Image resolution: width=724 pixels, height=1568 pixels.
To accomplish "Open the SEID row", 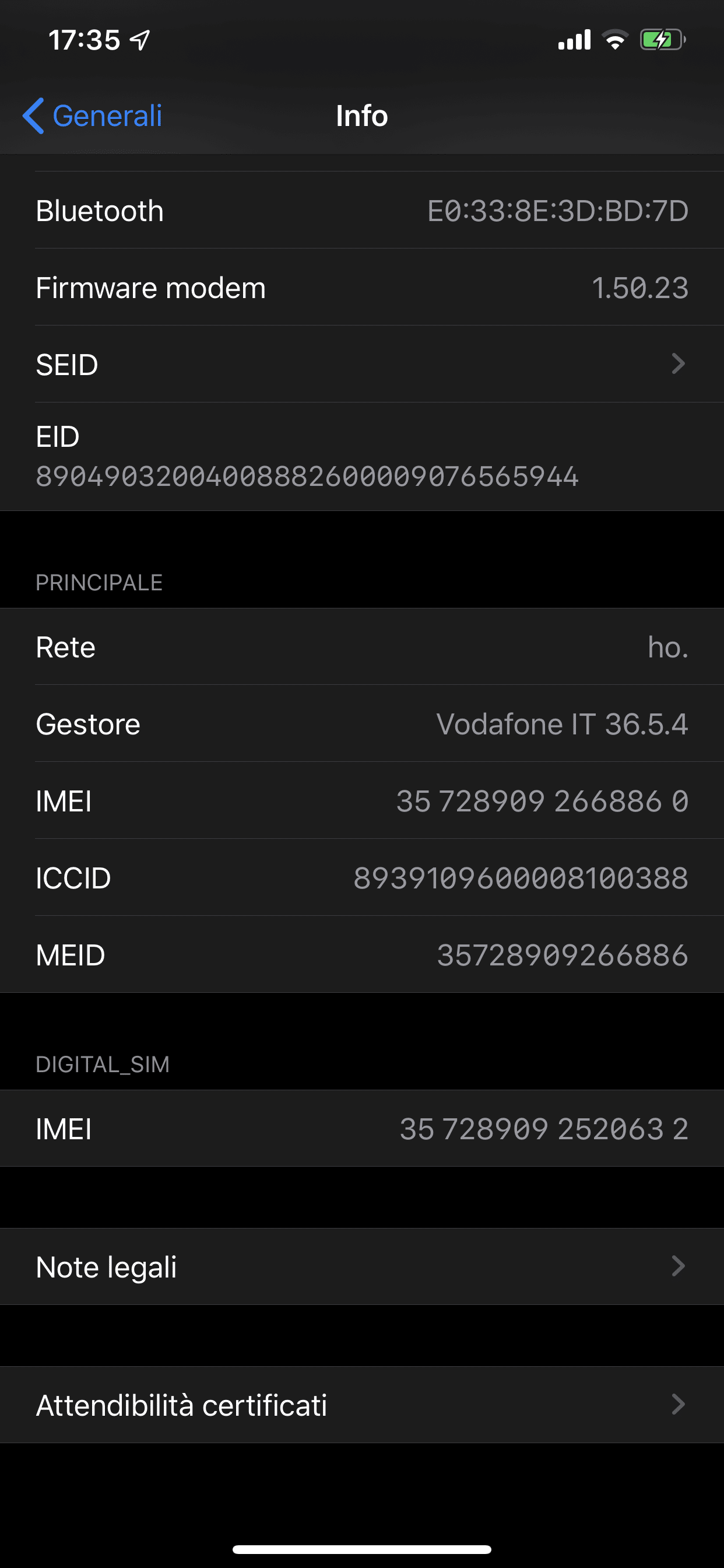I will tap(362, 364).
